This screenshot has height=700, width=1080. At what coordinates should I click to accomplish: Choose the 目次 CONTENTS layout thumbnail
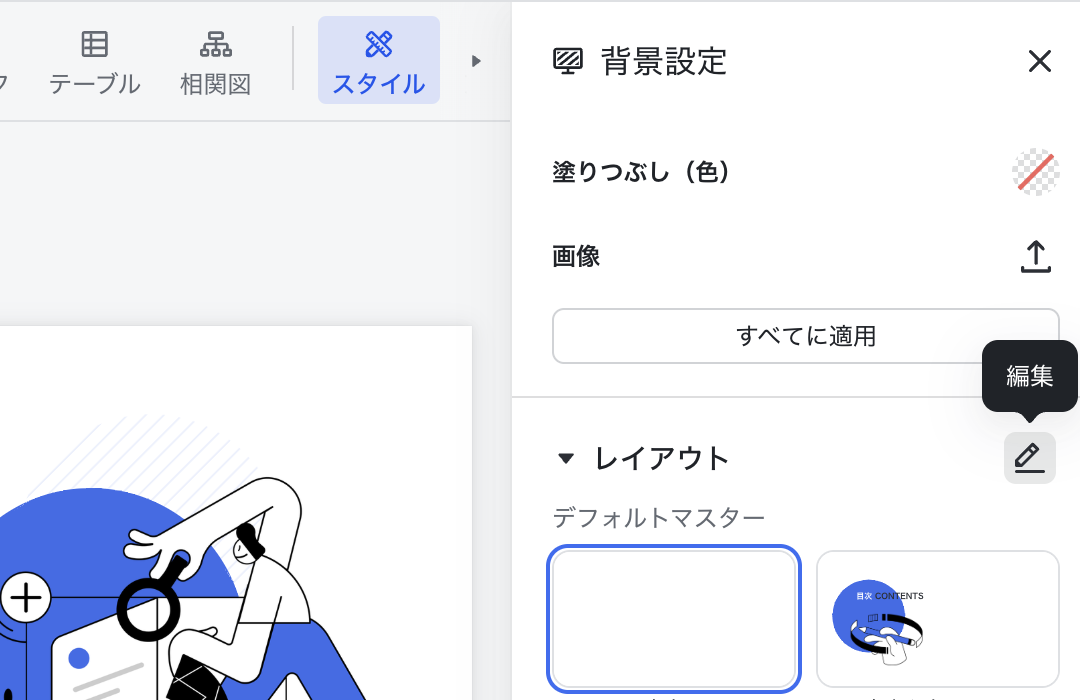pyautogui.click(x=937, y=618)
